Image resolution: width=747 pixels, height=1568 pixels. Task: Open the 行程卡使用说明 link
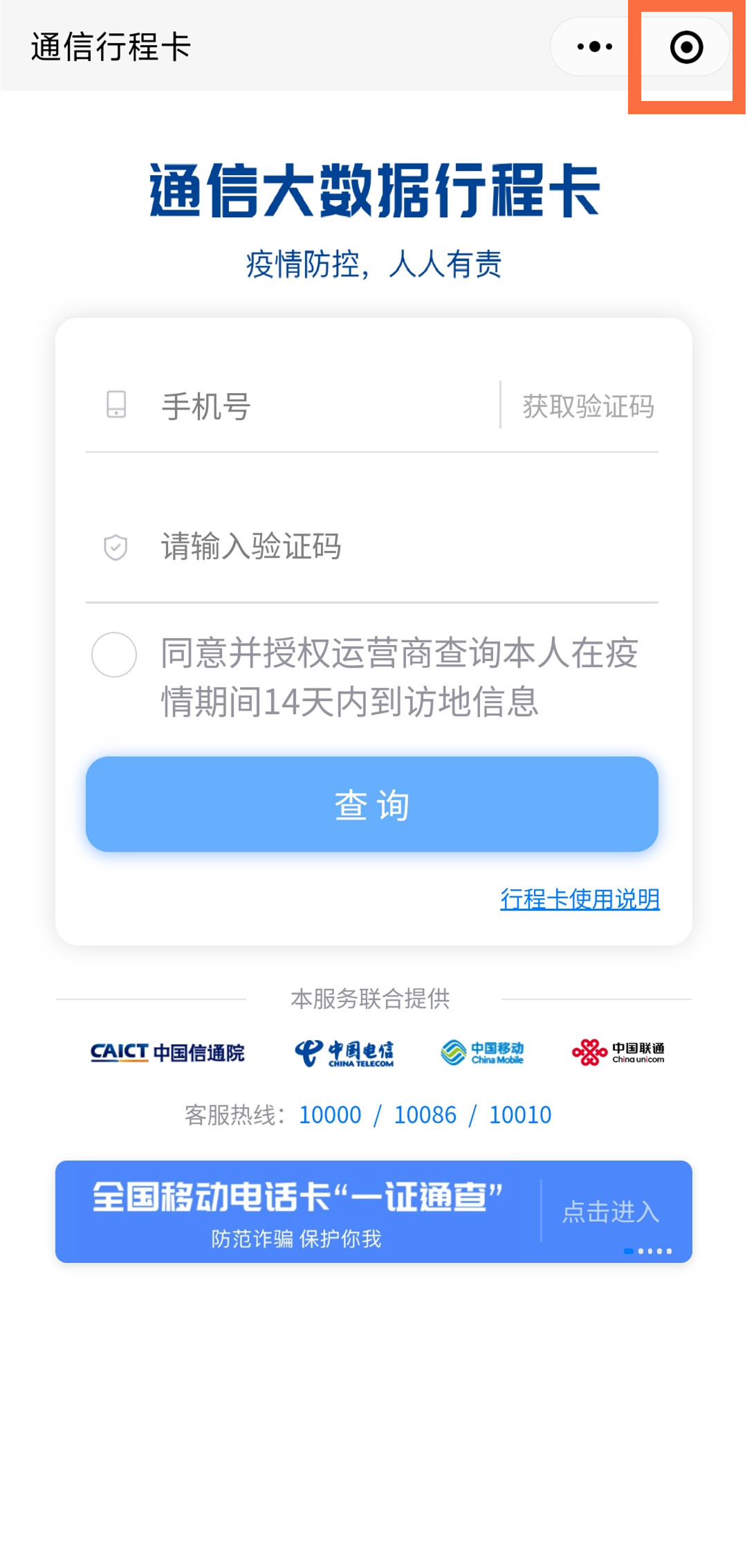pos(580,899)
